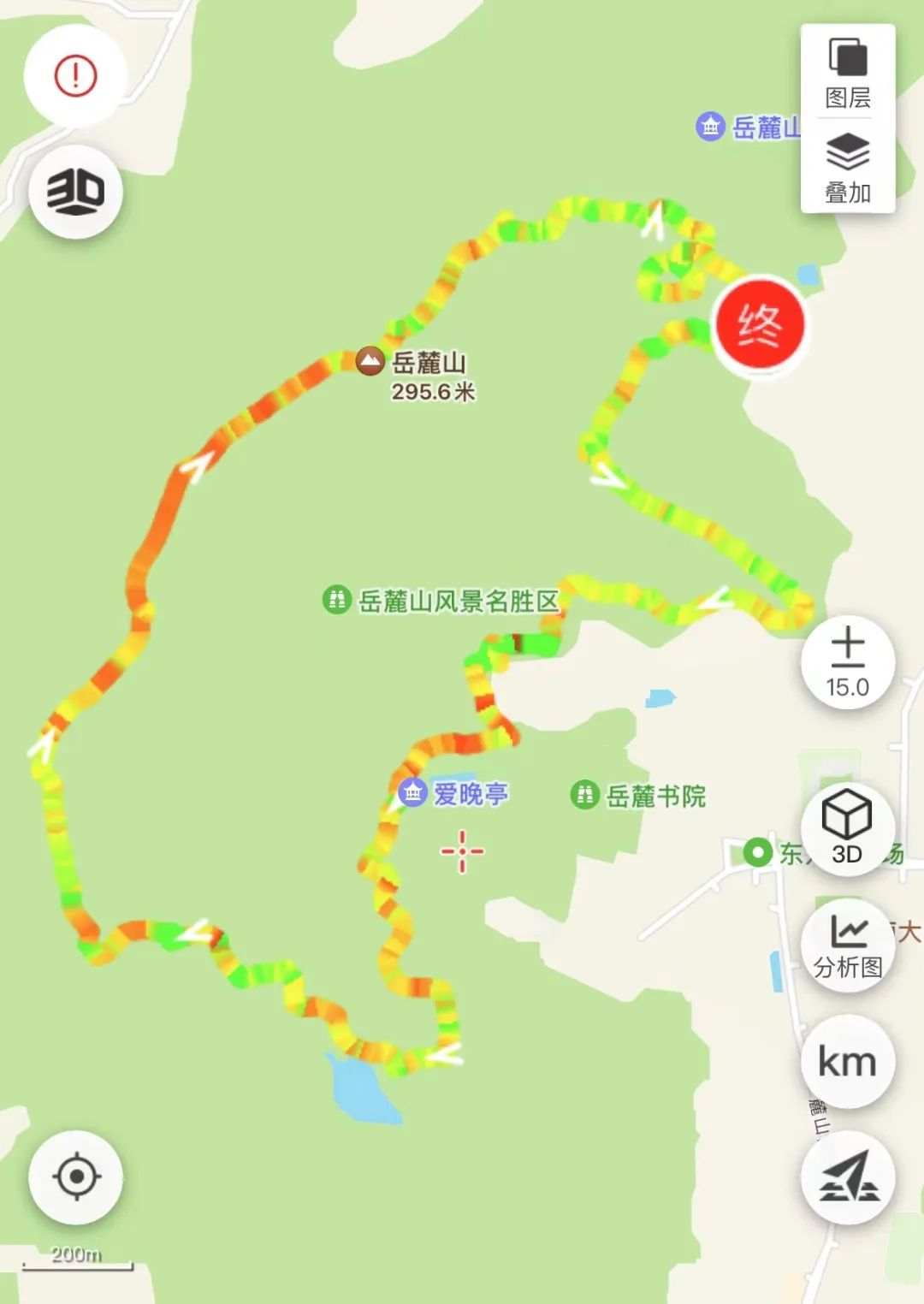Open the 分析图 analysis chart
Viewport: 924px width, 1304px height.
coord(847,945)
